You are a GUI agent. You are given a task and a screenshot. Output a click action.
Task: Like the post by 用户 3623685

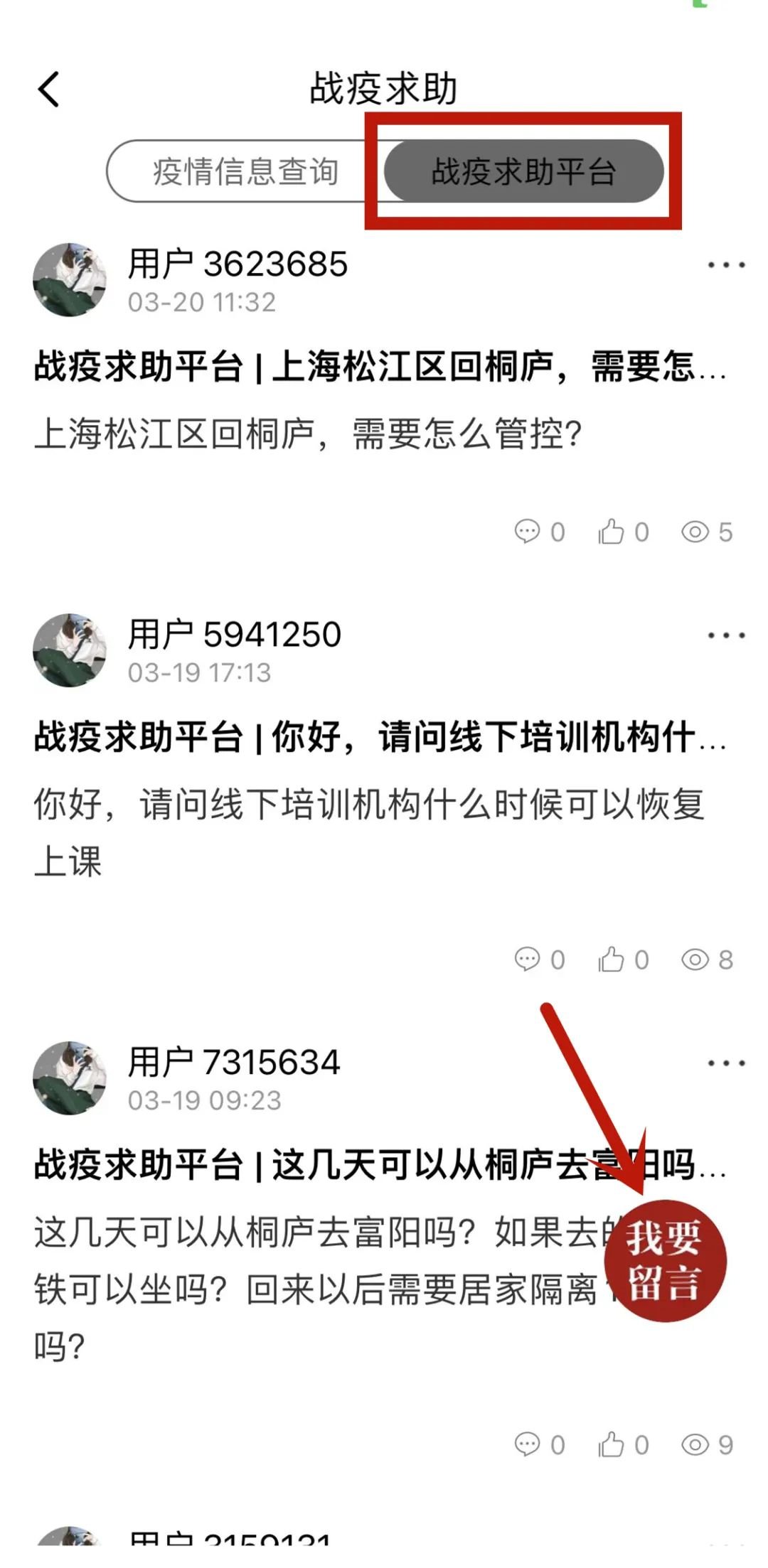[623, 532]
